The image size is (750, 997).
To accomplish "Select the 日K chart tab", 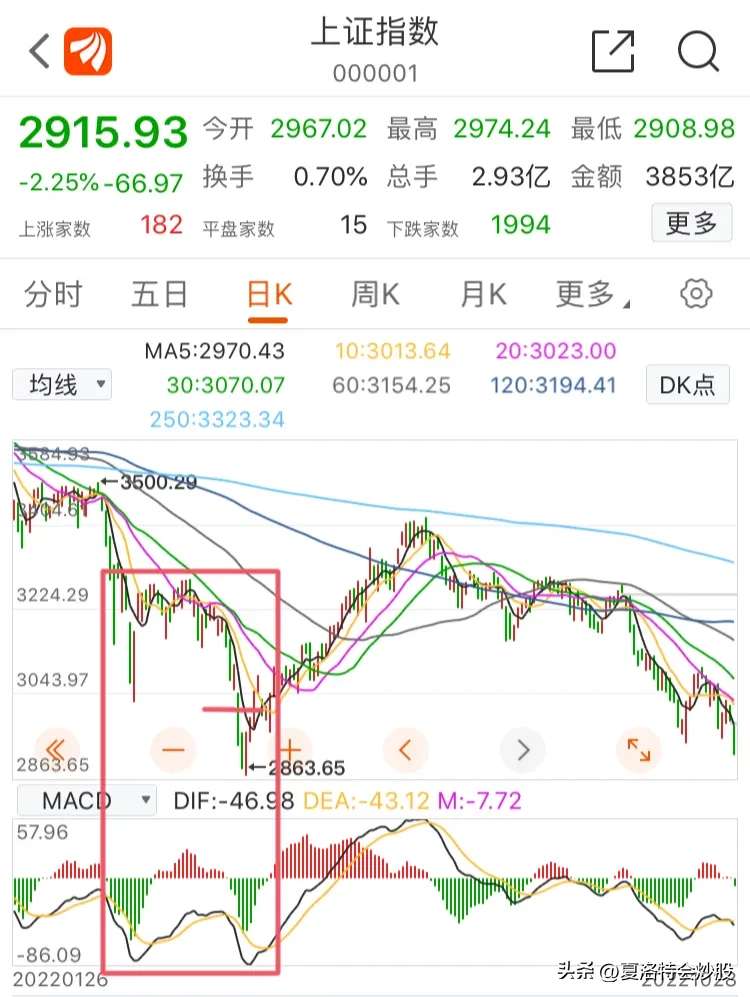I will click(269, 295).
